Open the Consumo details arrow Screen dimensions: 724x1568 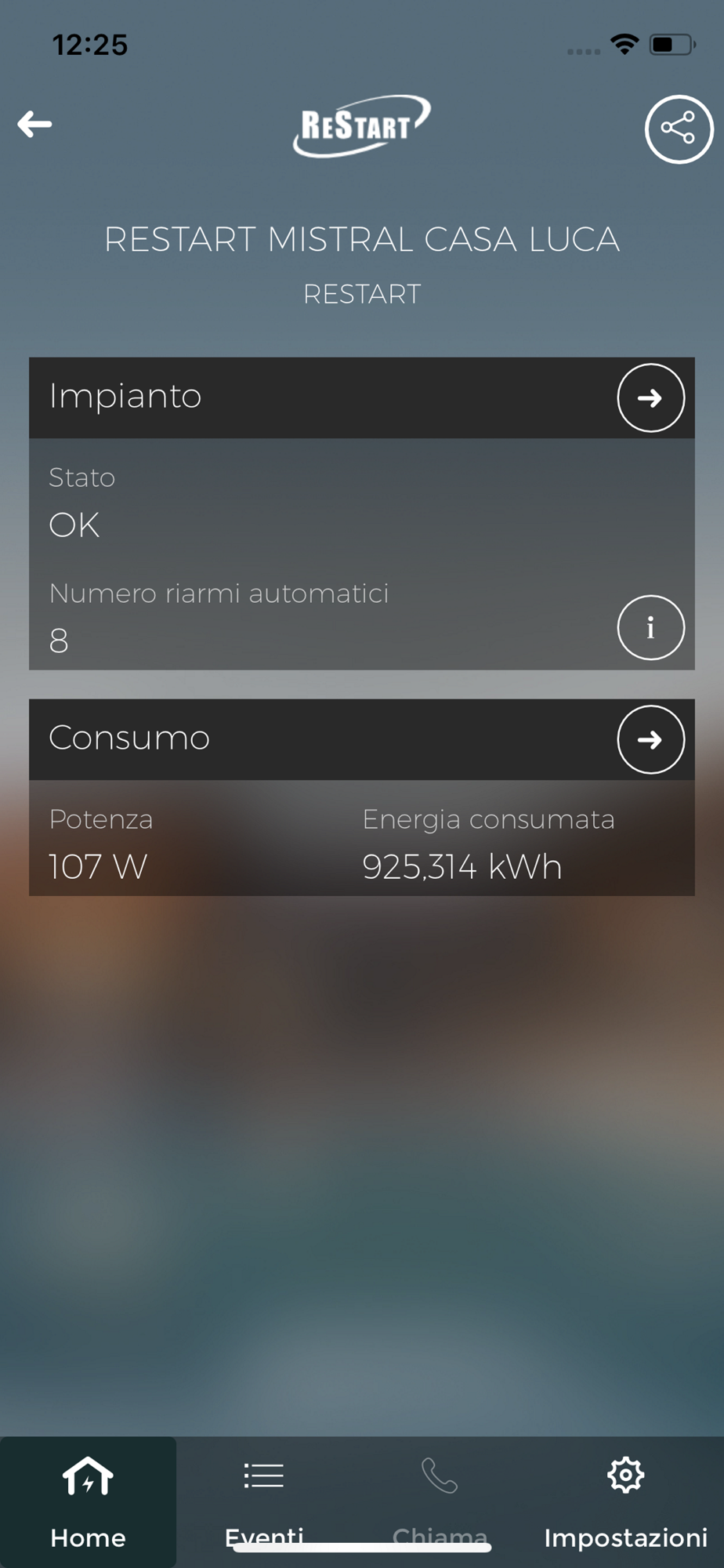coord(650,740)
